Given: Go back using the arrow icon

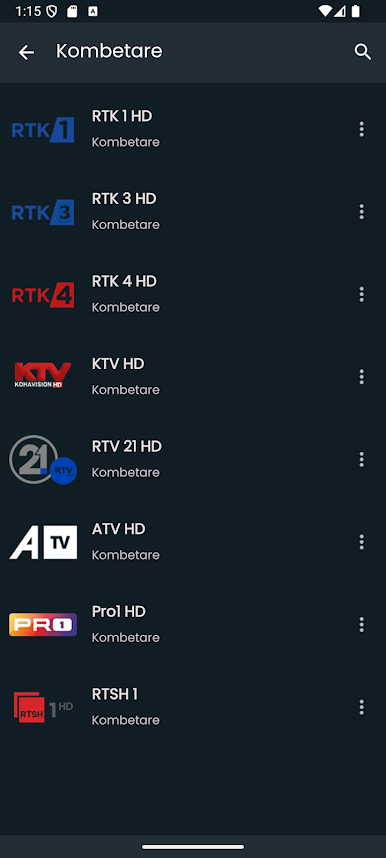Looking at the screenshot, I should point(26,52).
